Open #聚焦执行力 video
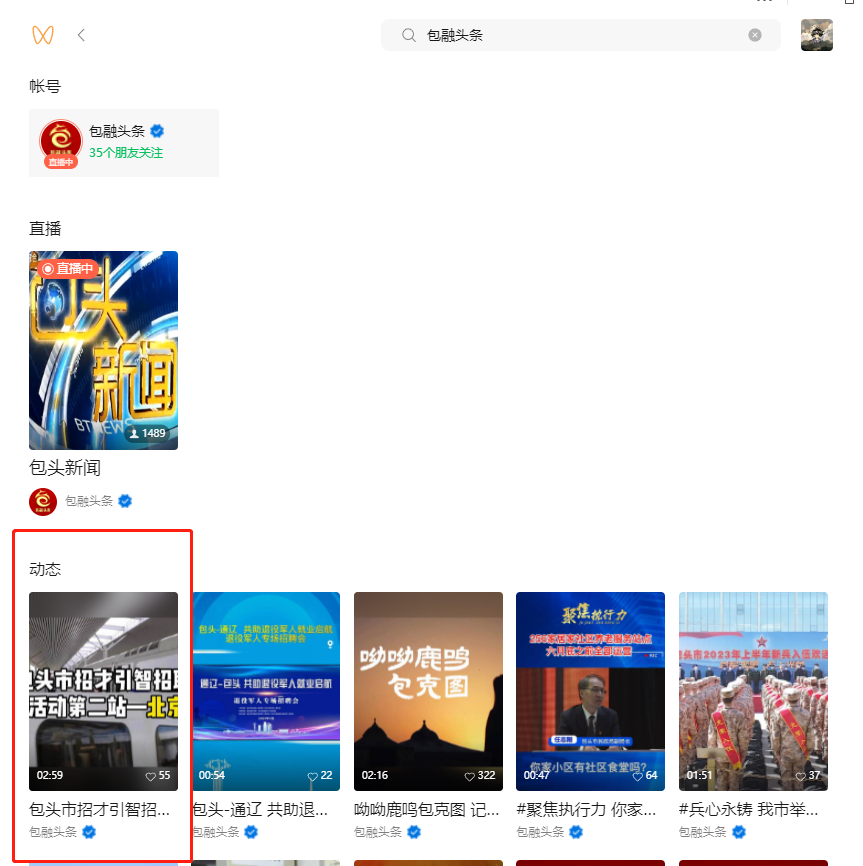863x866 pixels. pos(590,691)
